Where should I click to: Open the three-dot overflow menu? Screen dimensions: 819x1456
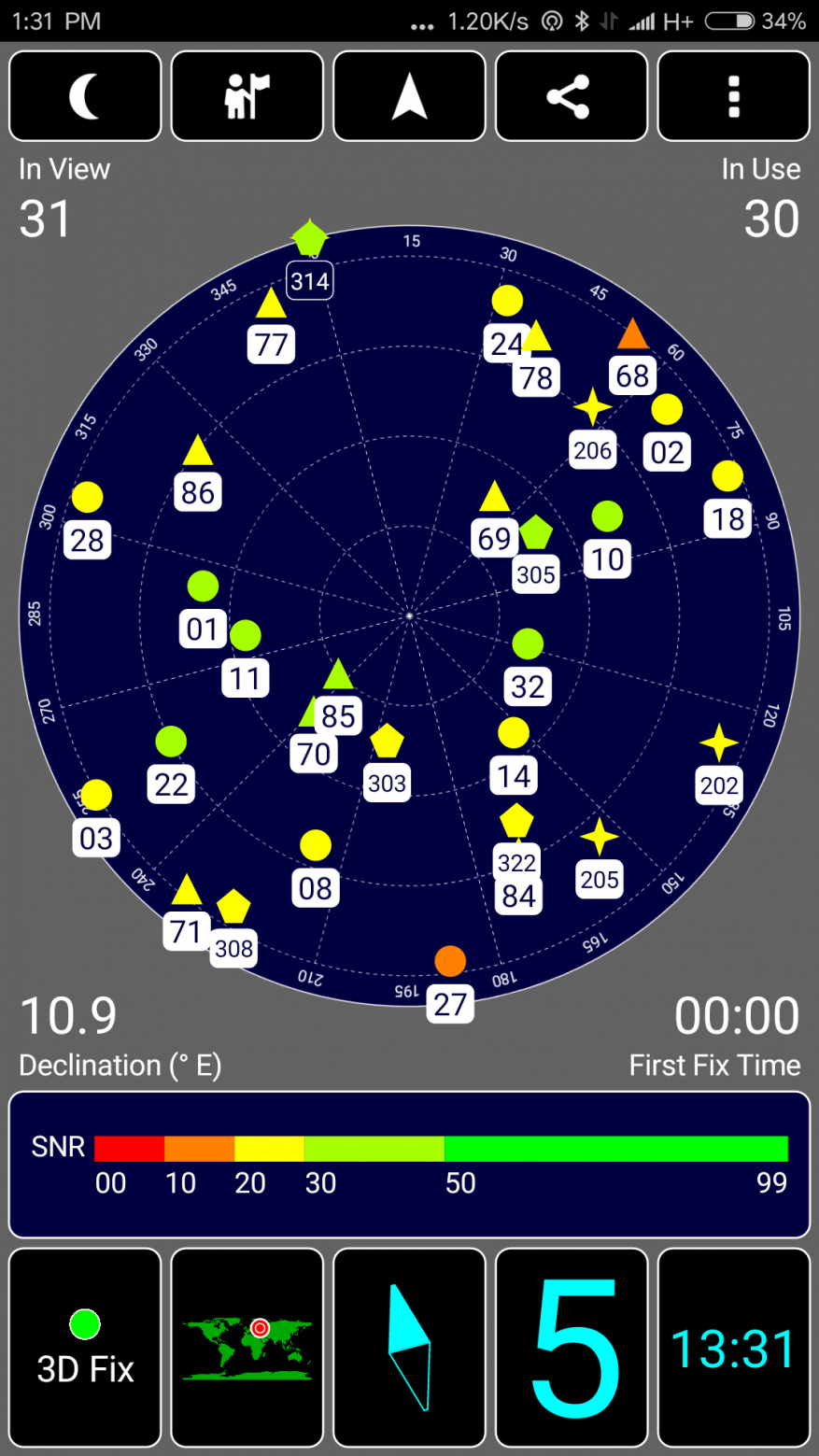coord(734,96)
